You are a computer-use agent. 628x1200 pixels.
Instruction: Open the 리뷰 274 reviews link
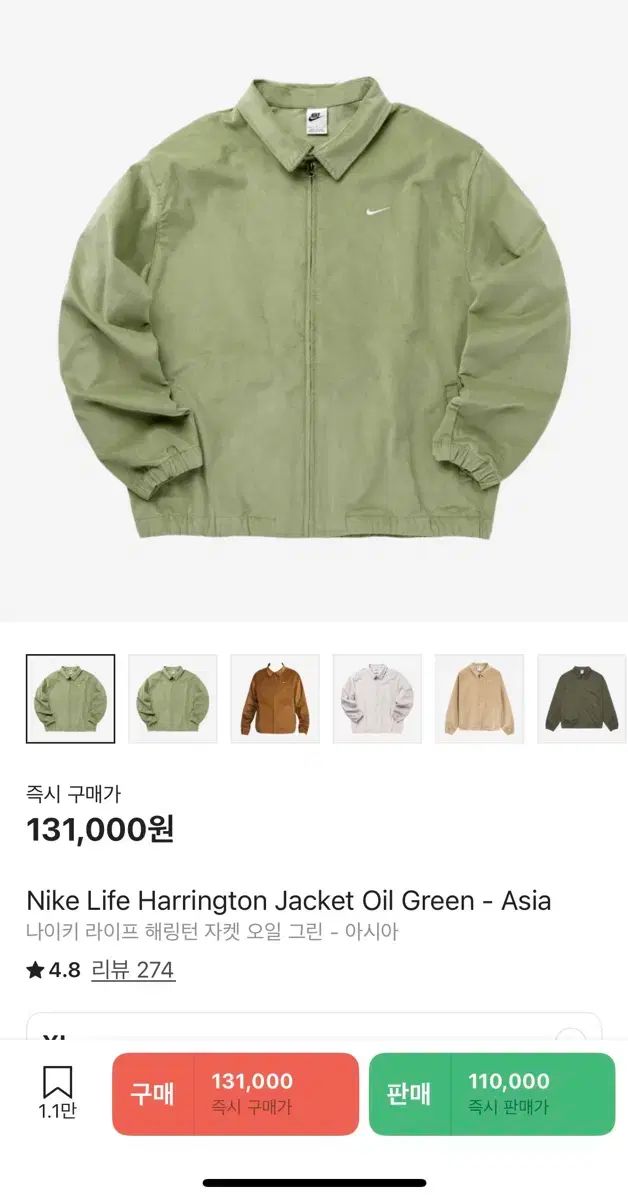[133, 970]
